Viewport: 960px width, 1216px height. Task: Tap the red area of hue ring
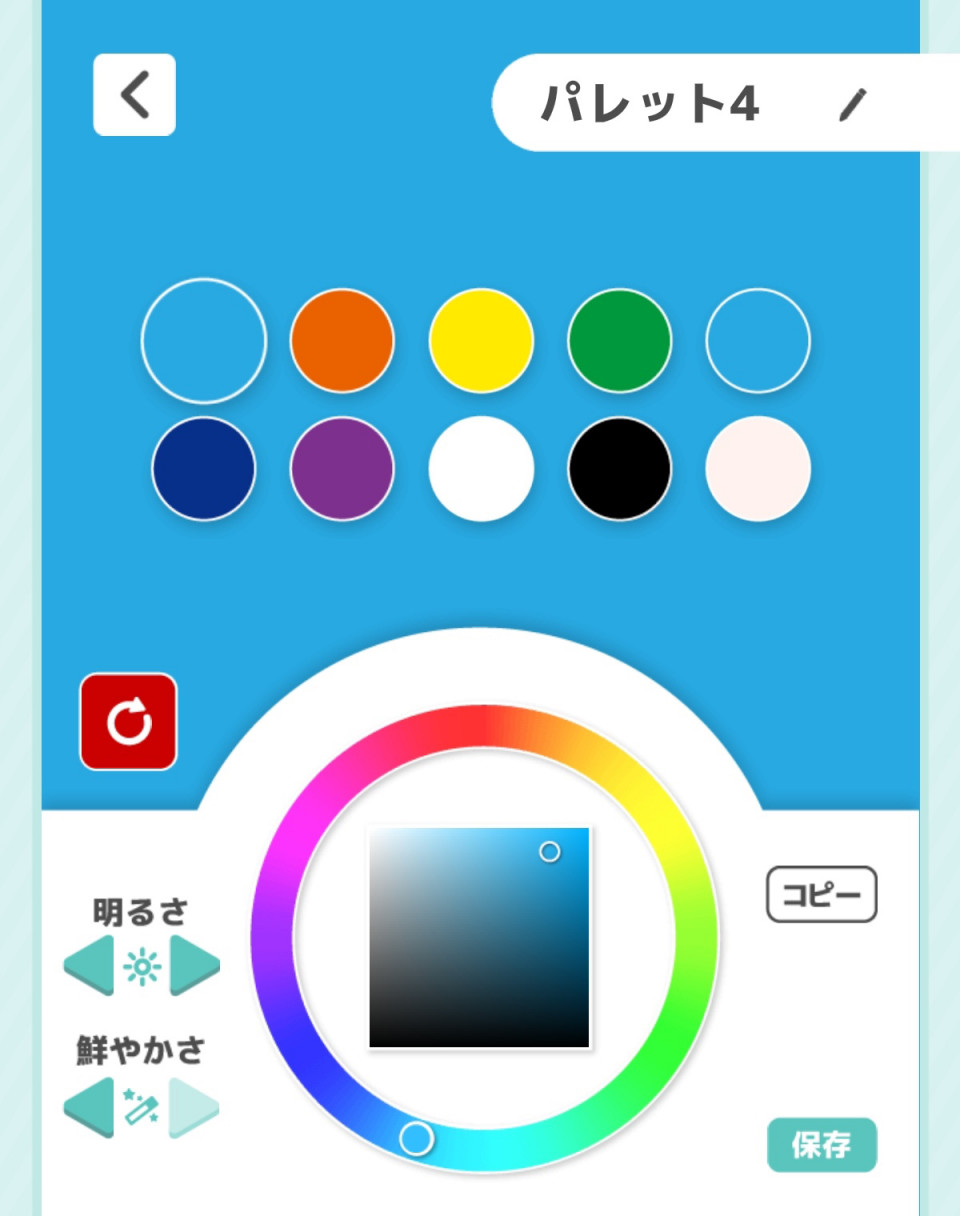coord(484,727)
